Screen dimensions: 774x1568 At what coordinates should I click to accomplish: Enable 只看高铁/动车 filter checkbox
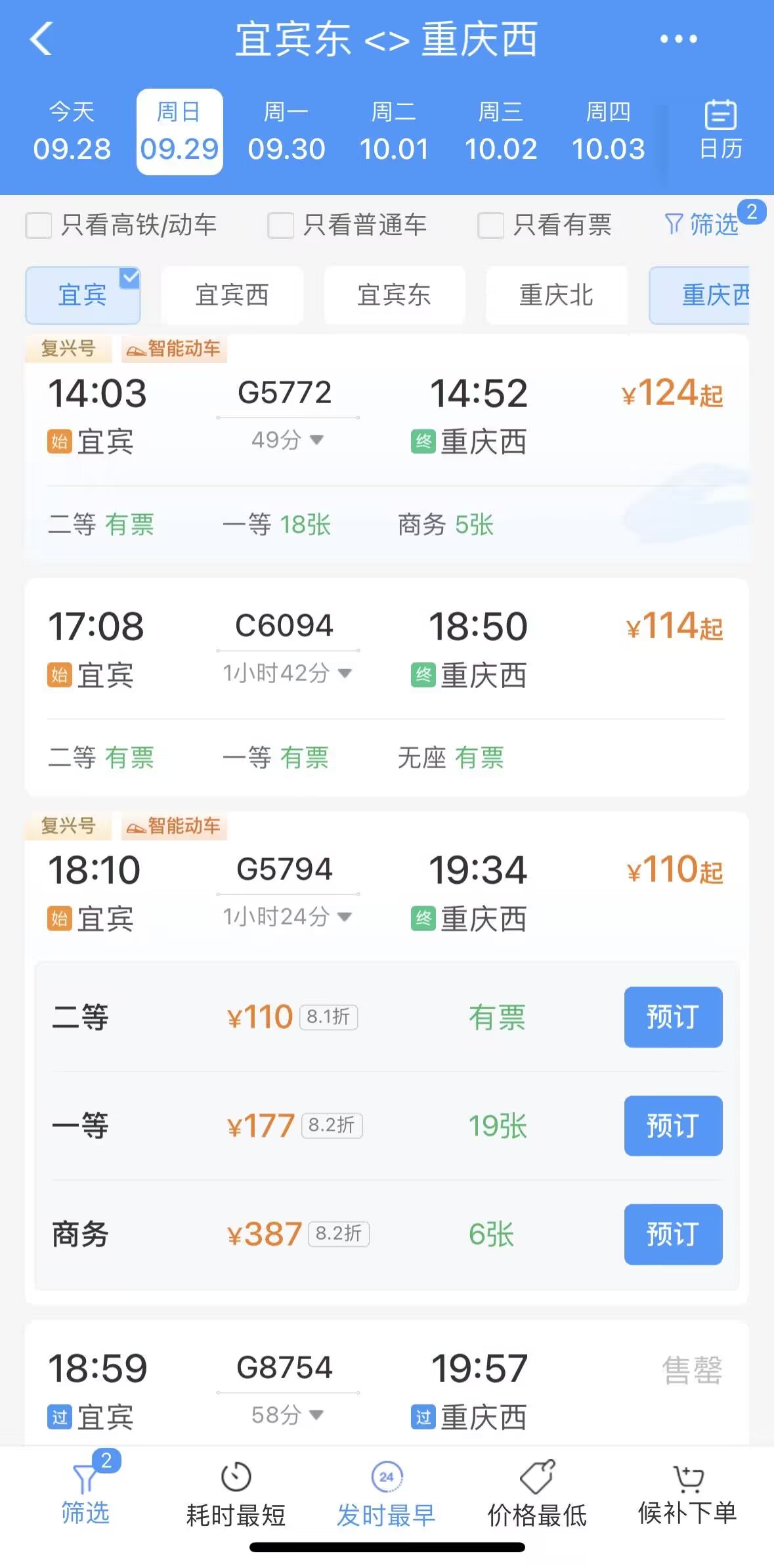tap(38, 225)
